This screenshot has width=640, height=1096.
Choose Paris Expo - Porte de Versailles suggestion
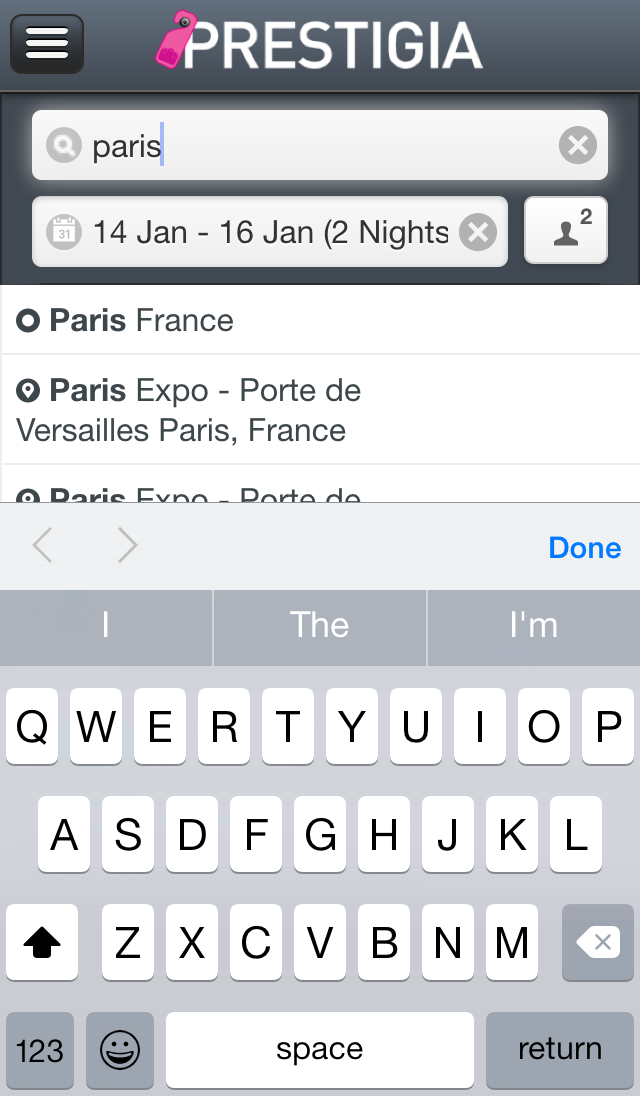[x=320, y=410]
